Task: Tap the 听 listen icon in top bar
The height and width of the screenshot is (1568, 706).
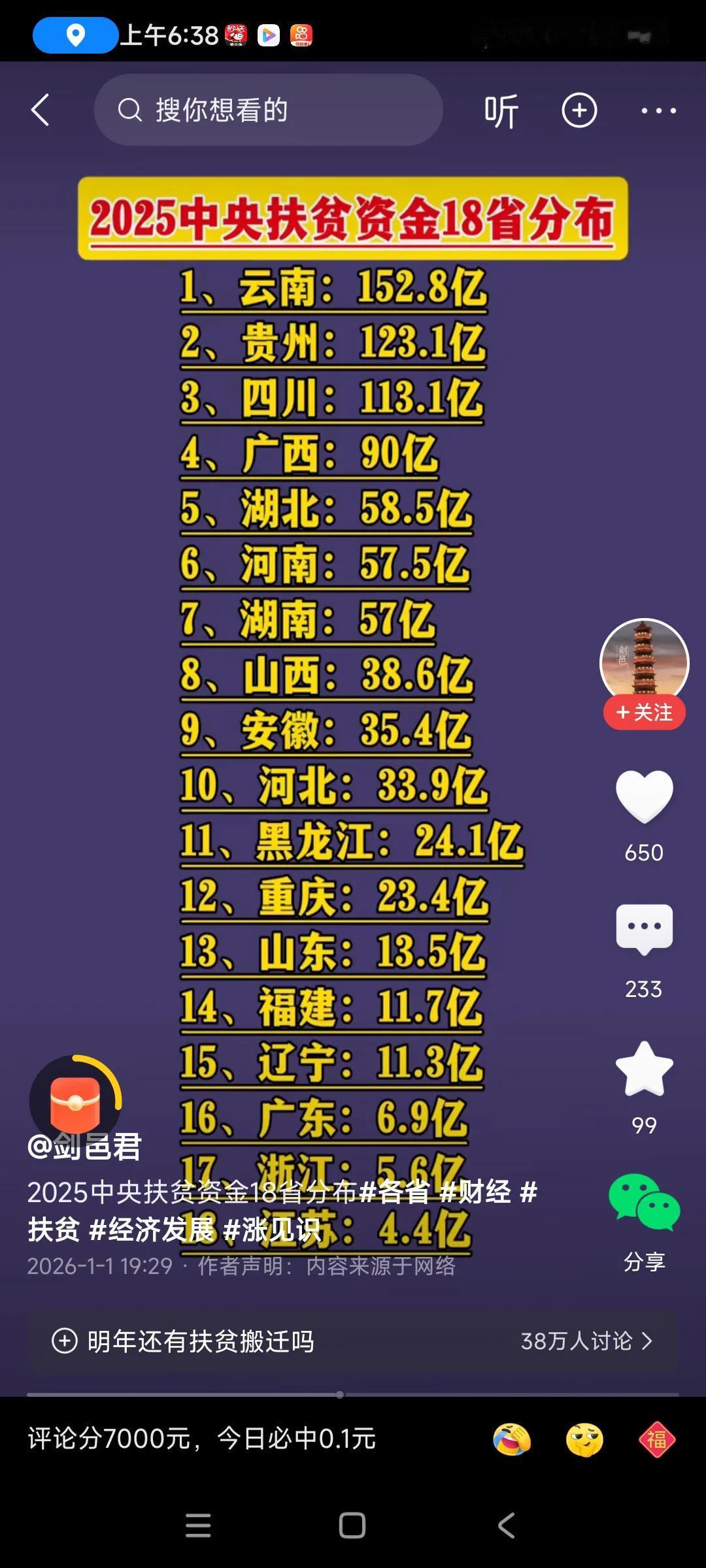Action: (500, 110)
